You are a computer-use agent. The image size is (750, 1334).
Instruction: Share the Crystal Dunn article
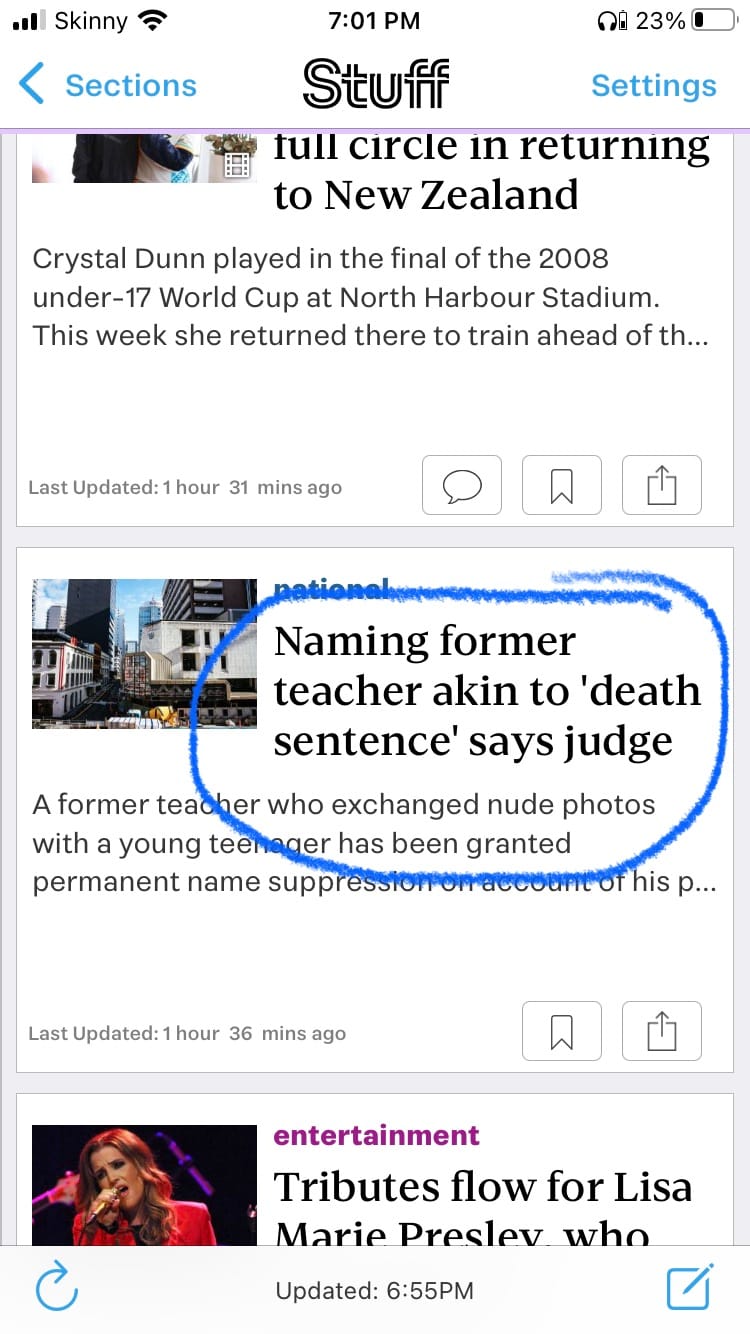(x=661, y=486)
